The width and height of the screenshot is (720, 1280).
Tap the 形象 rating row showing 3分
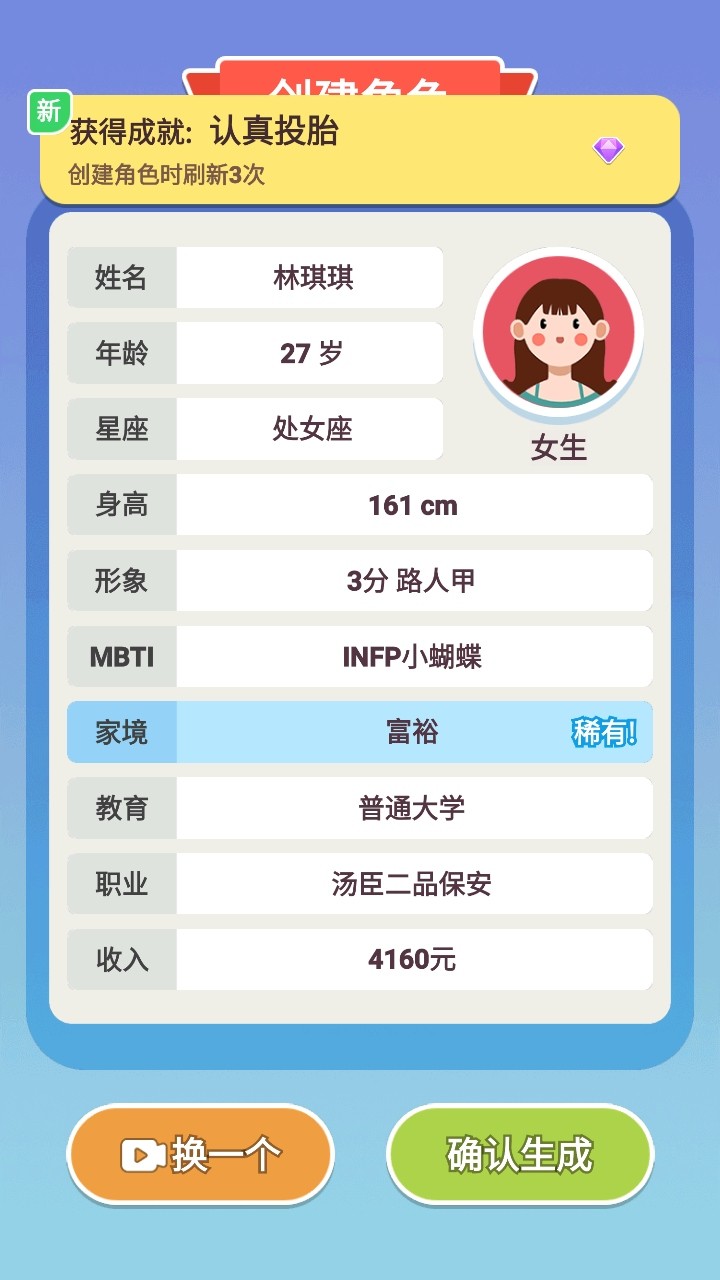(x=414, y=581)
